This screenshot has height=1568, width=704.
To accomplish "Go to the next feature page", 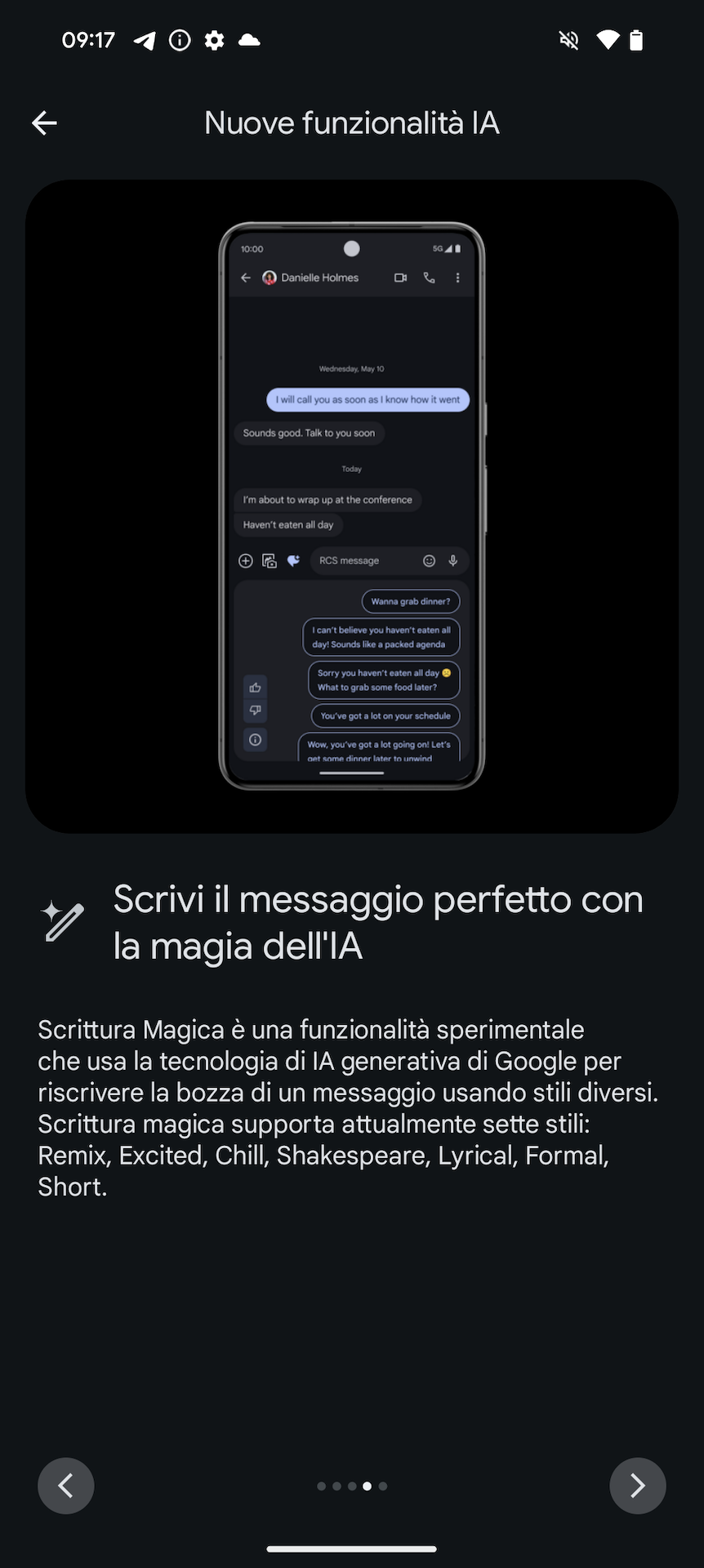I will point(637,1486).
